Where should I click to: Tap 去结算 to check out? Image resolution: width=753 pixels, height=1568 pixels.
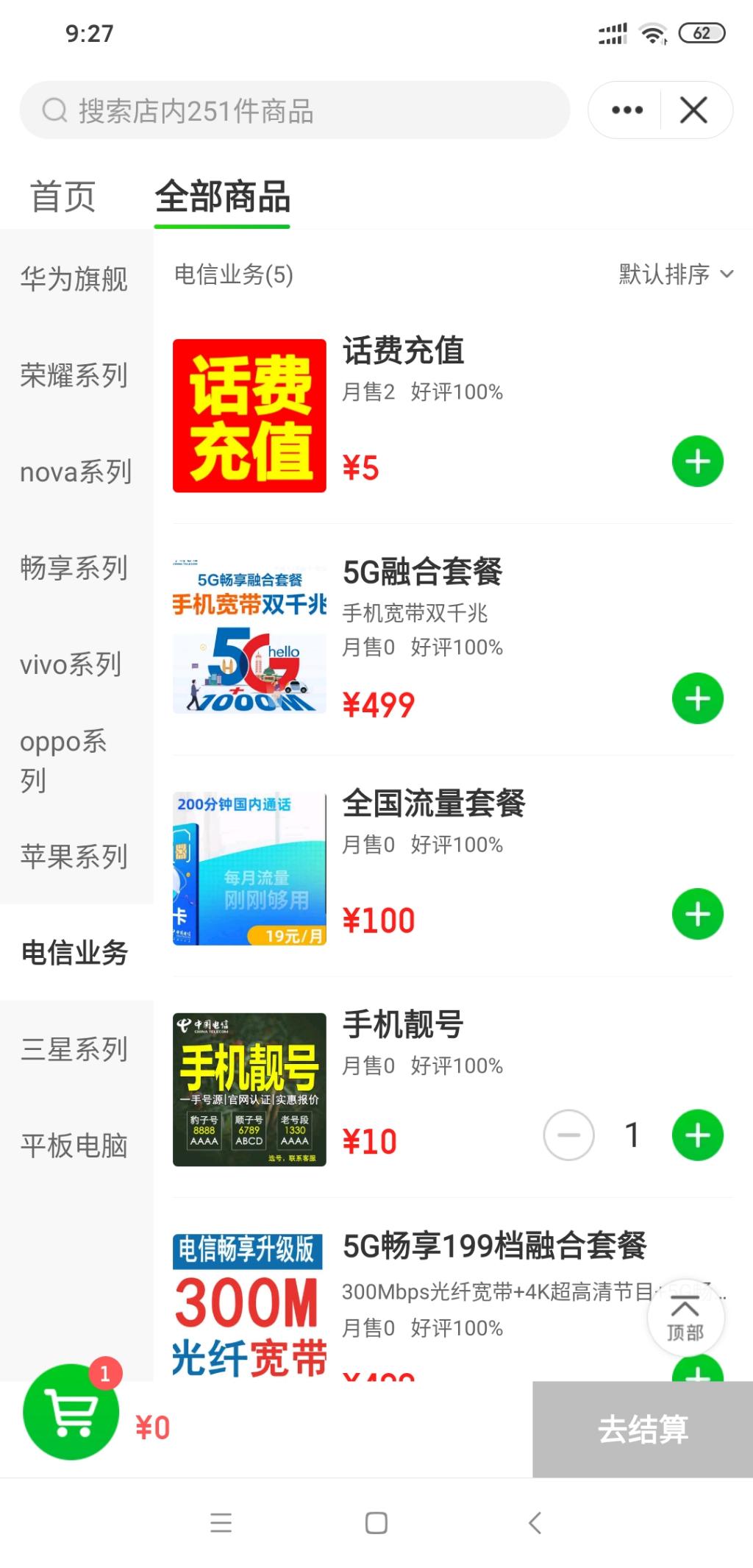click(643, 1430)
